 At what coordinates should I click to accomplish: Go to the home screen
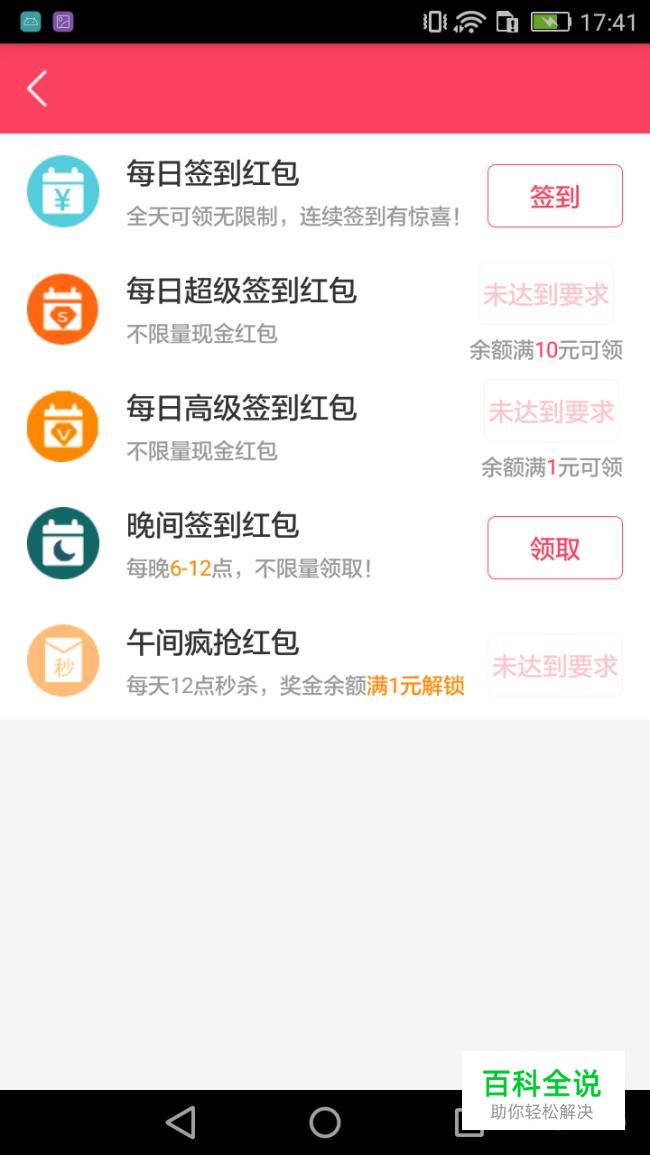pos(325,1122)
